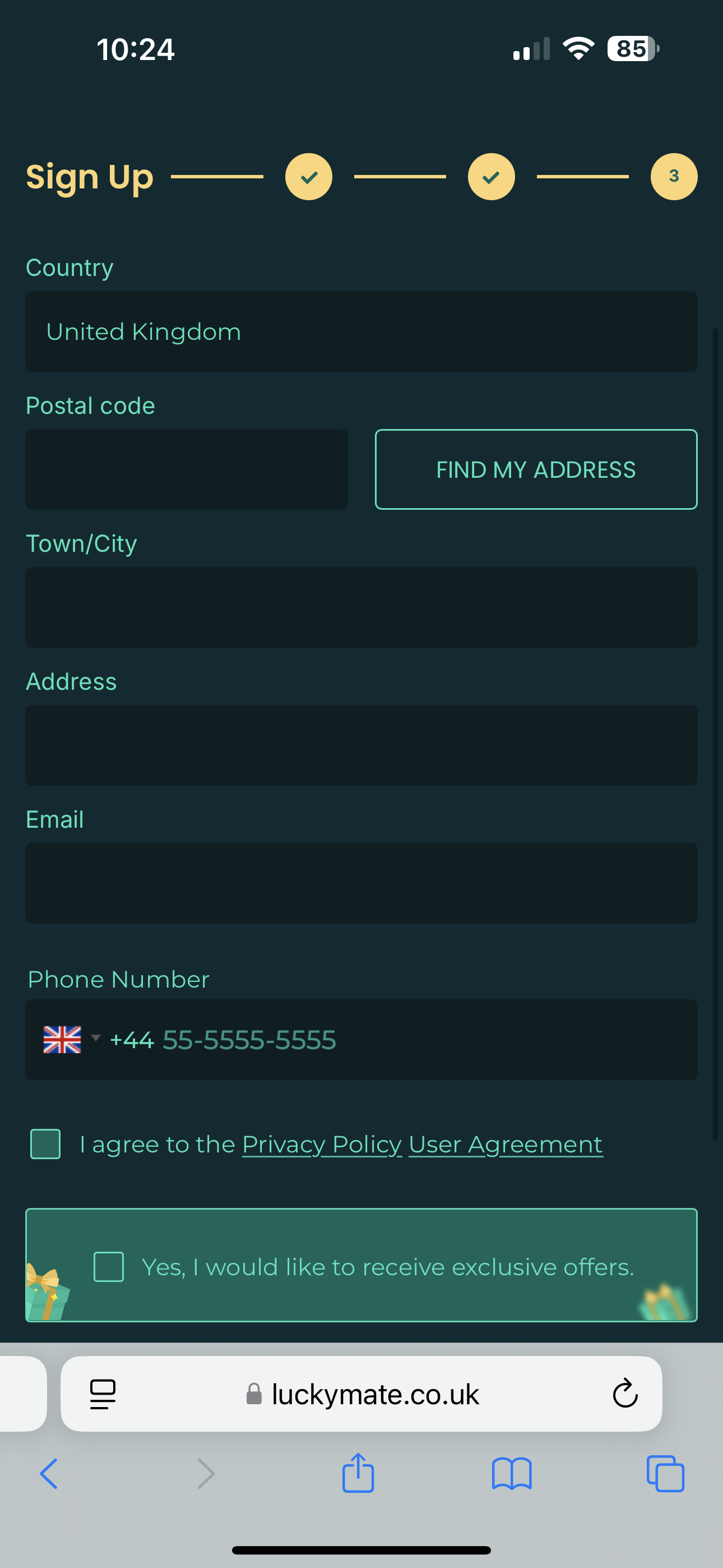Open the User Agreement link
The image size is (723, 1568).
[504, 1143]
